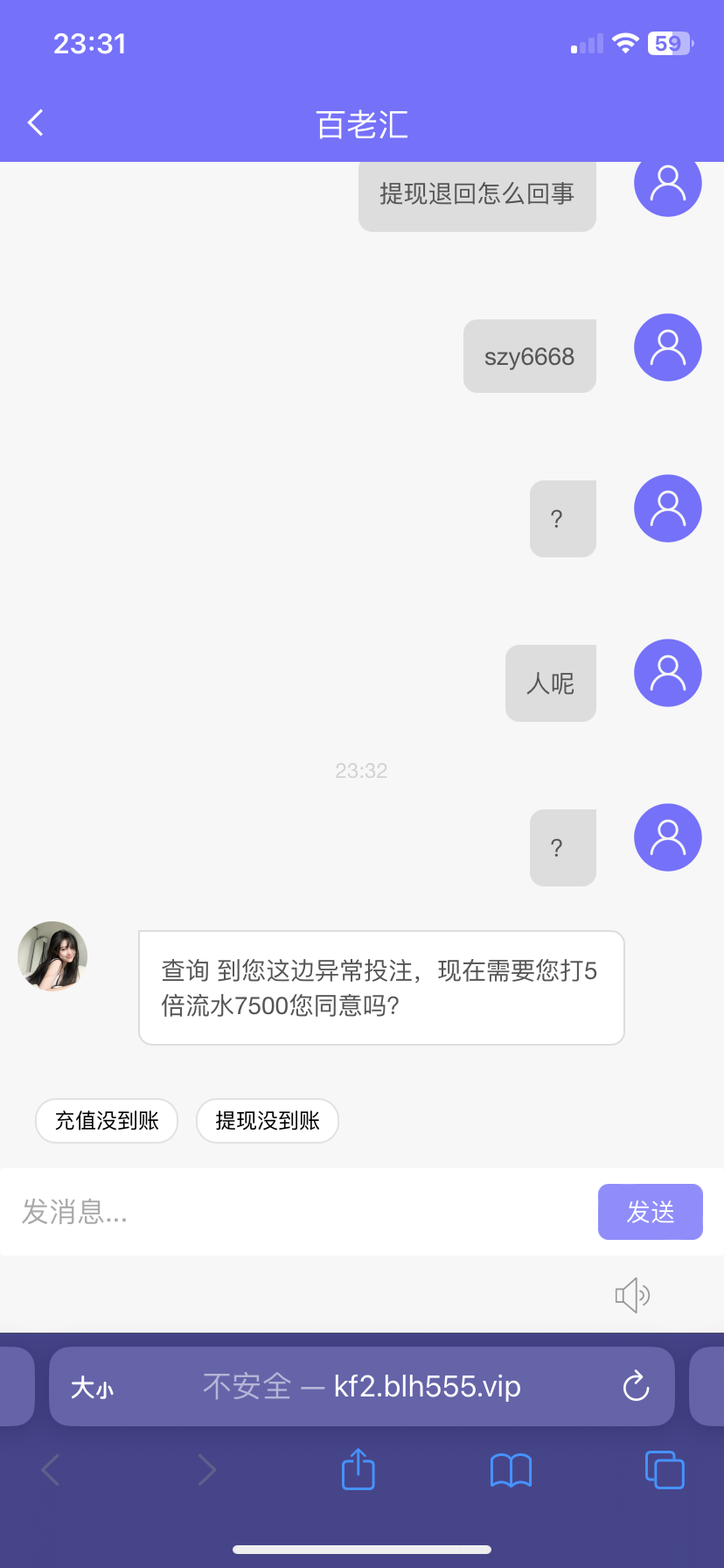724x1568 pixels.
Task: Expand browser history with back chevron
Action: [49, 1469]
